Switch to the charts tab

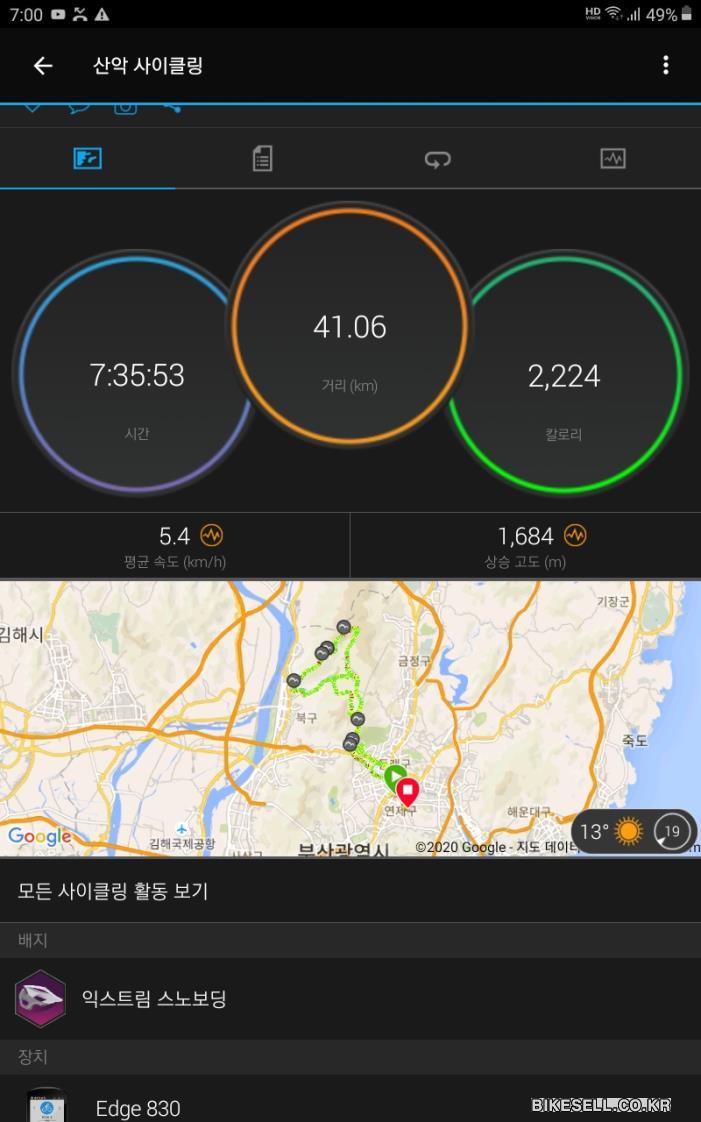612,159
